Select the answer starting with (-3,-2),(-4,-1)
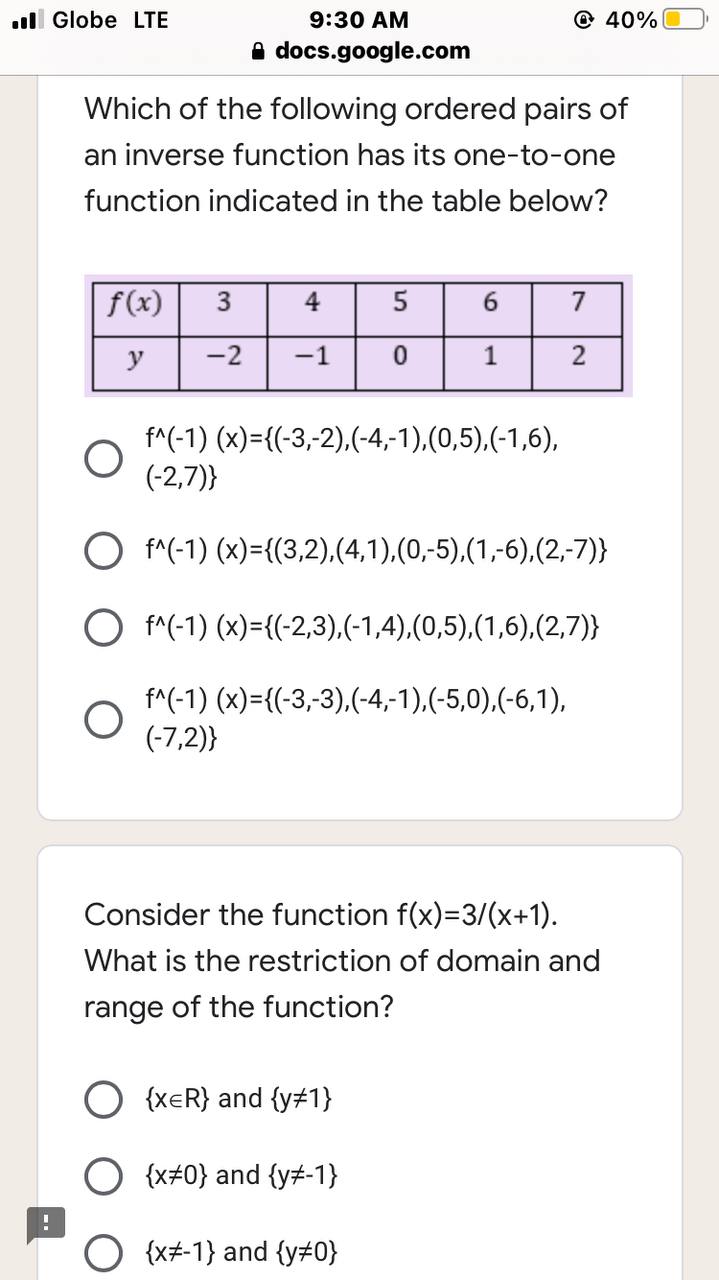Viewport: 719px width, 1280px height. (x=103, y=459)
